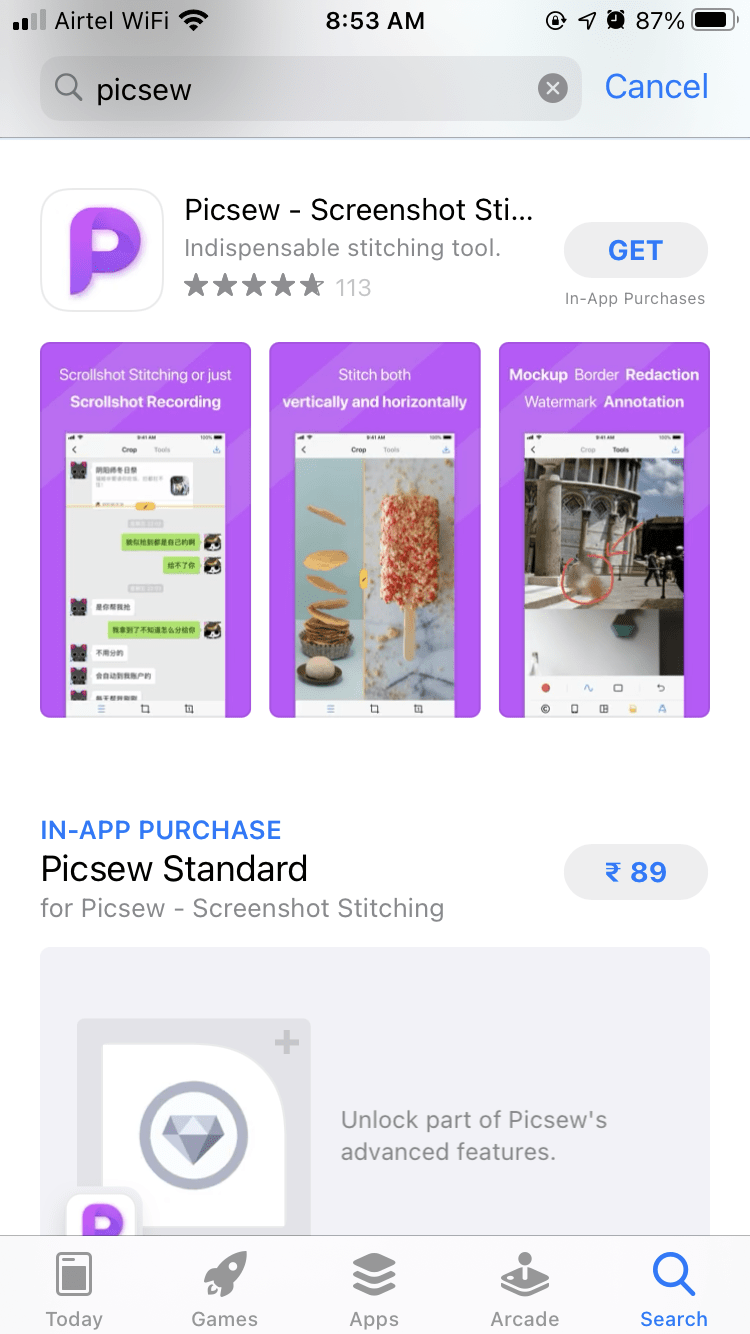Viewport: 750px width, 1334px height.
Task: Switch to the Apps tab
Action: (375, 1289)
